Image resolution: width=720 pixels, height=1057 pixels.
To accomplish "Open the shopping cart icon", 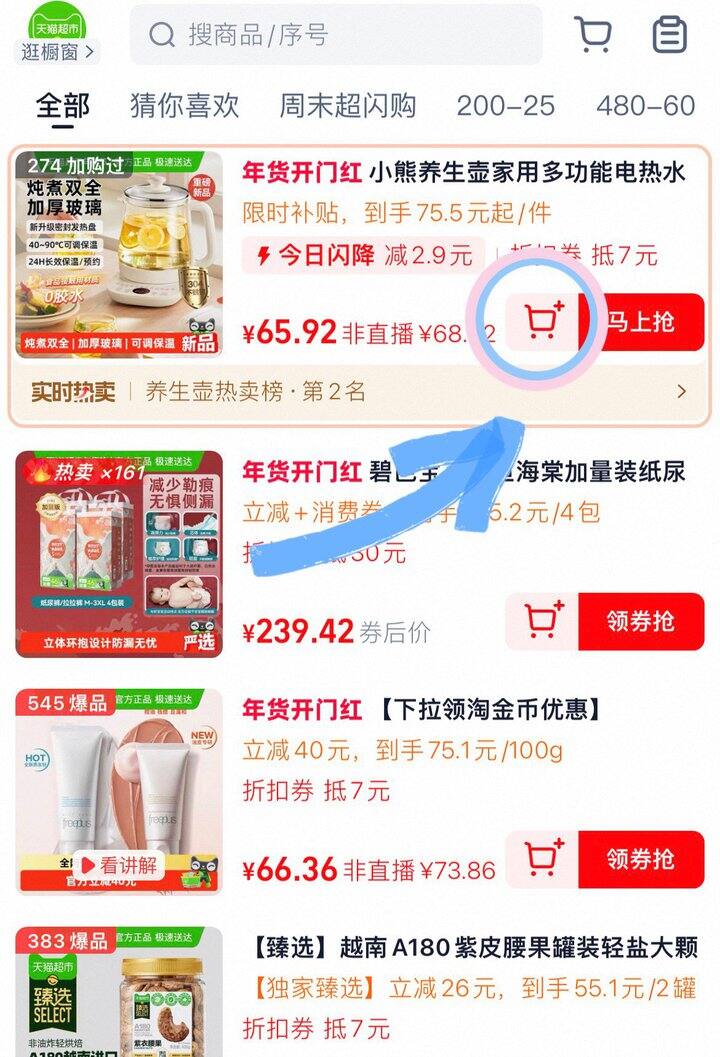I will click(x=593, y=35).
